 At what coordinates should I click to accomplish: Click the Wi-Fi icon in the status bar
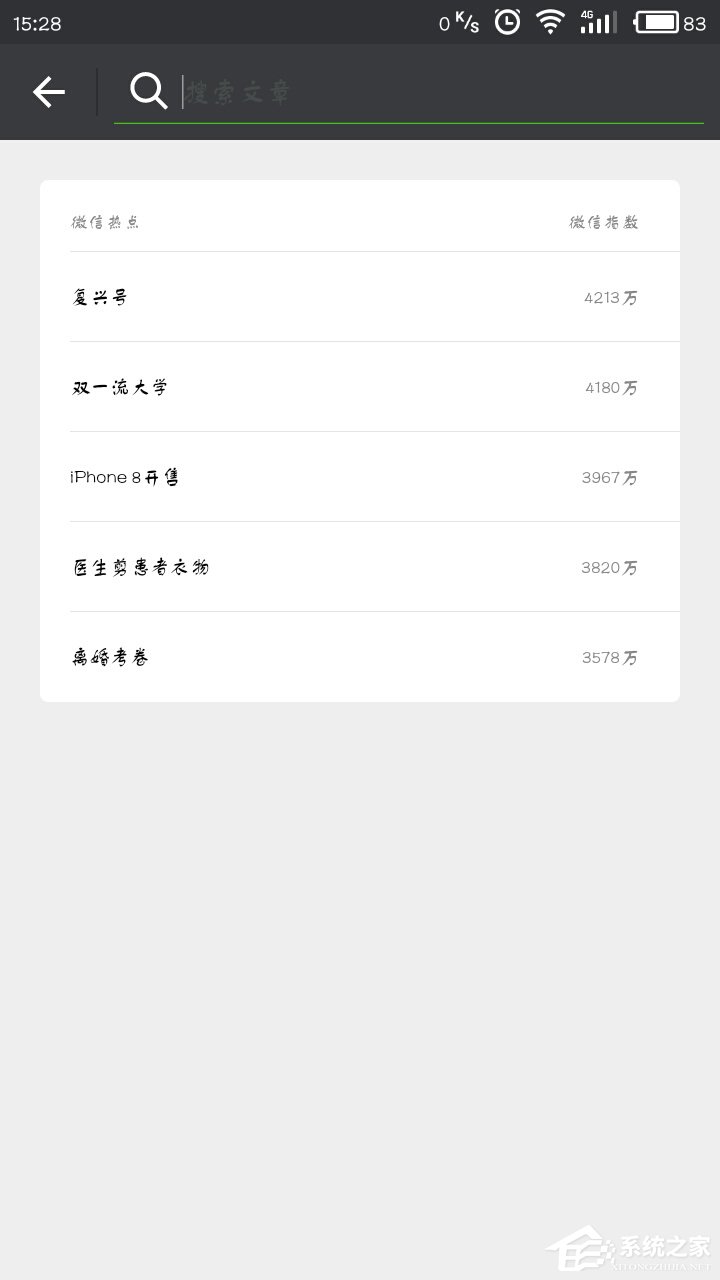(x=551, y=20)
